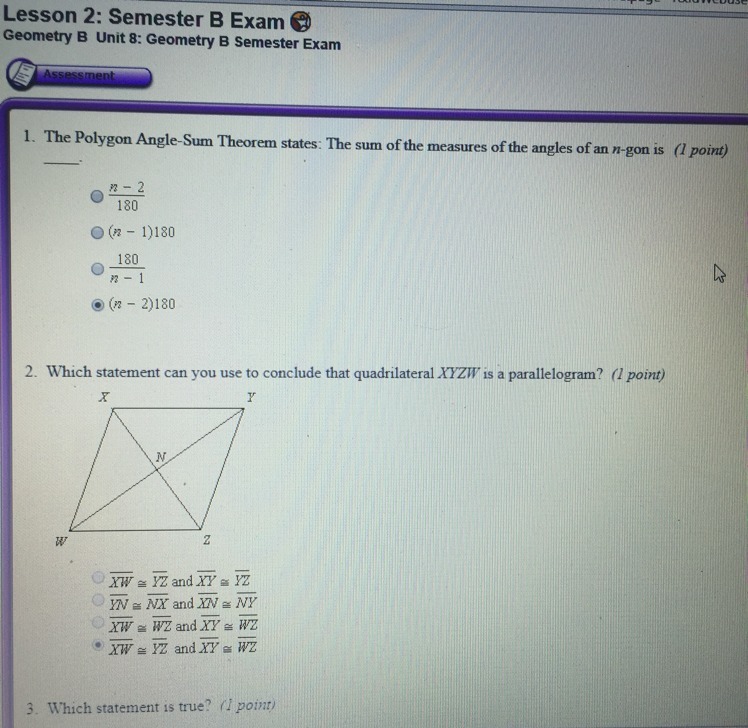Image resolution: width=748 pixels, height=728 pixels.
Task: Tap the icon beside the Semester B Exam title
Action: click(301, 21)
